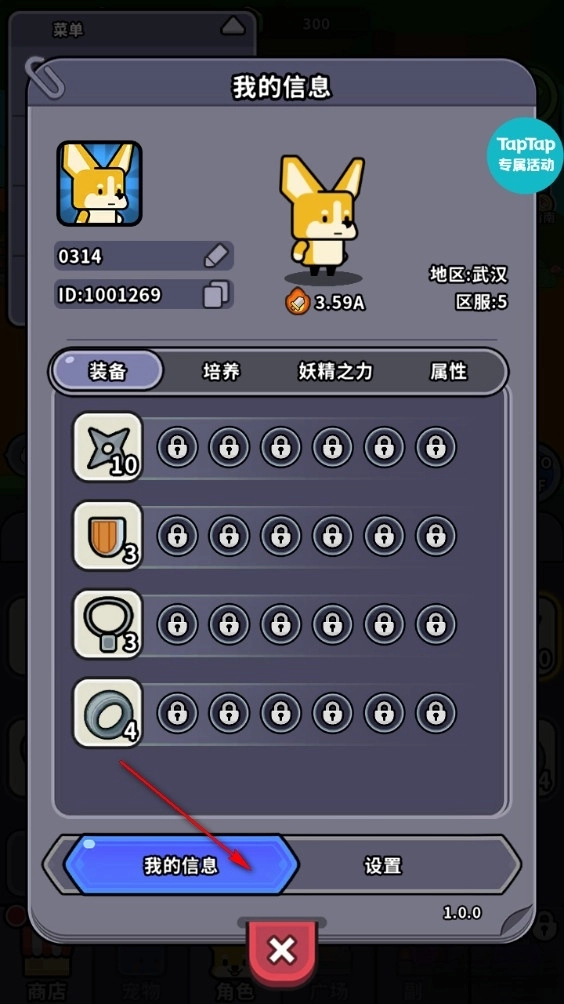Switch to the 妖精之力 tab
The width and height of the screenshot is (564, 1004).
click(335, 371)
